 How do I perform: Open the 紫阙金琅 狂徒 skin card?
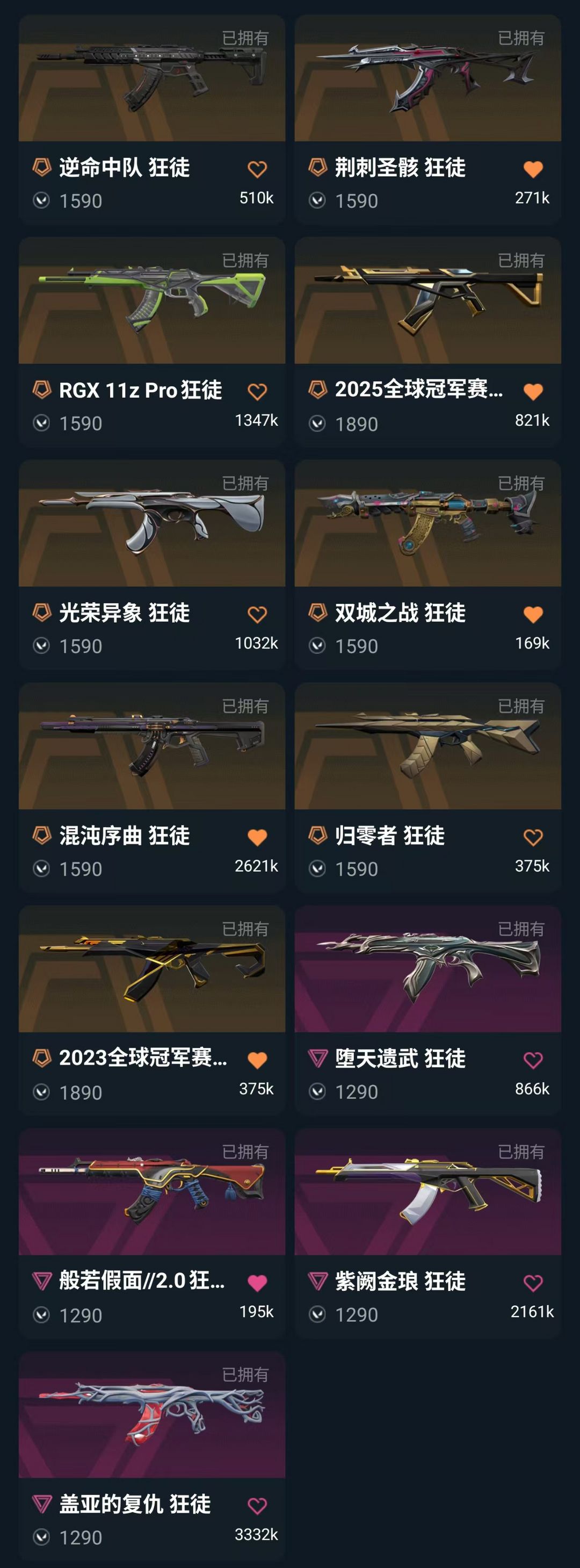click(x=428, y=1233)
